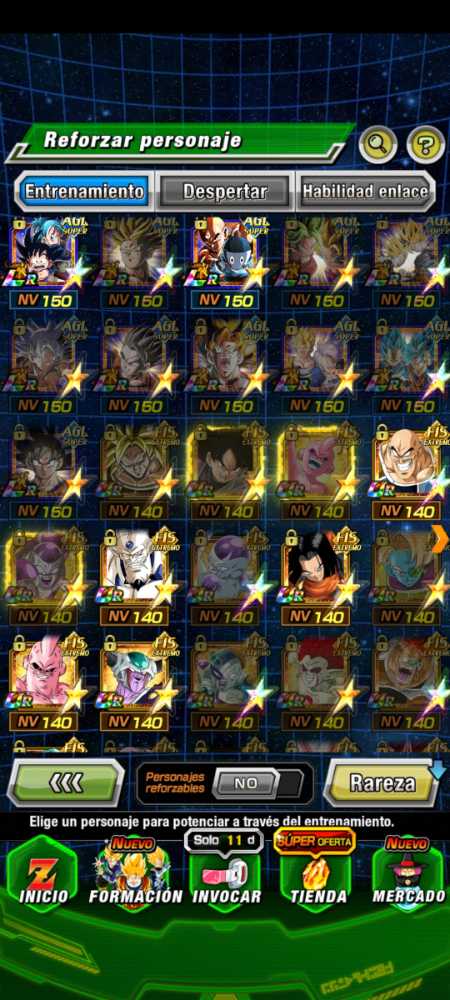Open the question mark help icon
Image resolution: width=450 pixels, height=1000 pixels.
coord(425,145)
